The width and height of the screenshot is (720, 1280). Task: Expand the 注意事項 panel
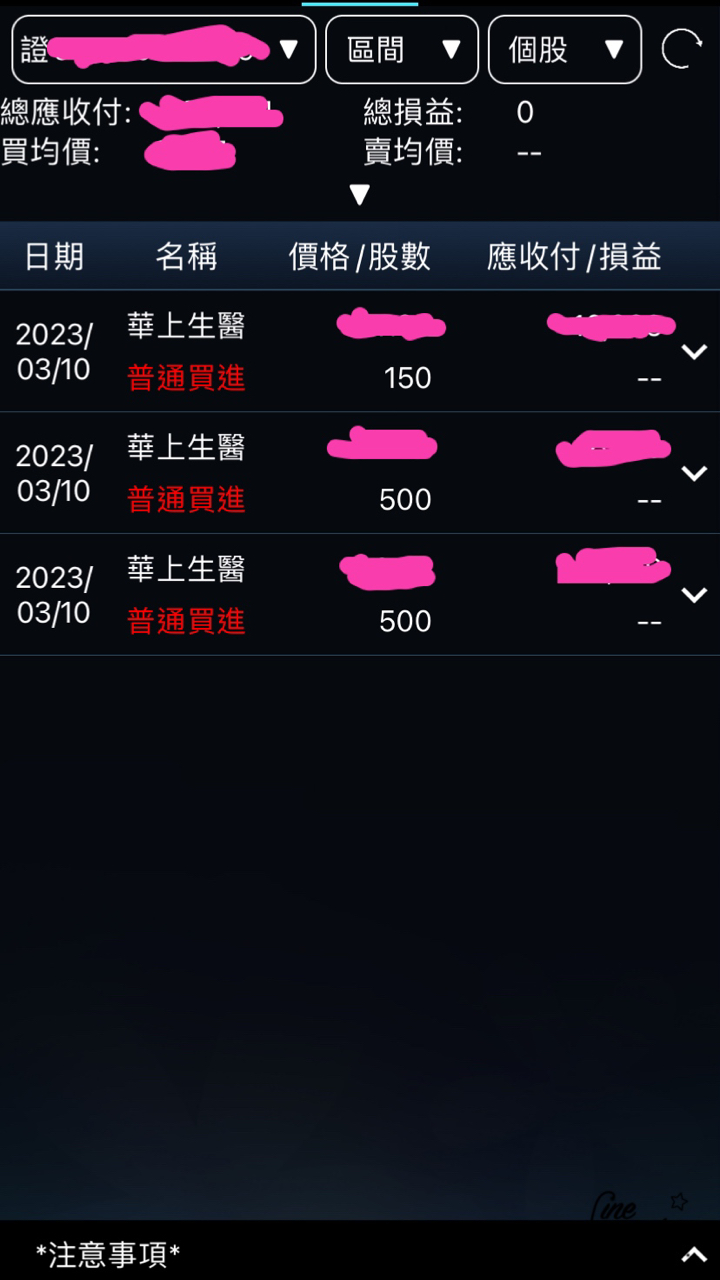coord(693,1255)
